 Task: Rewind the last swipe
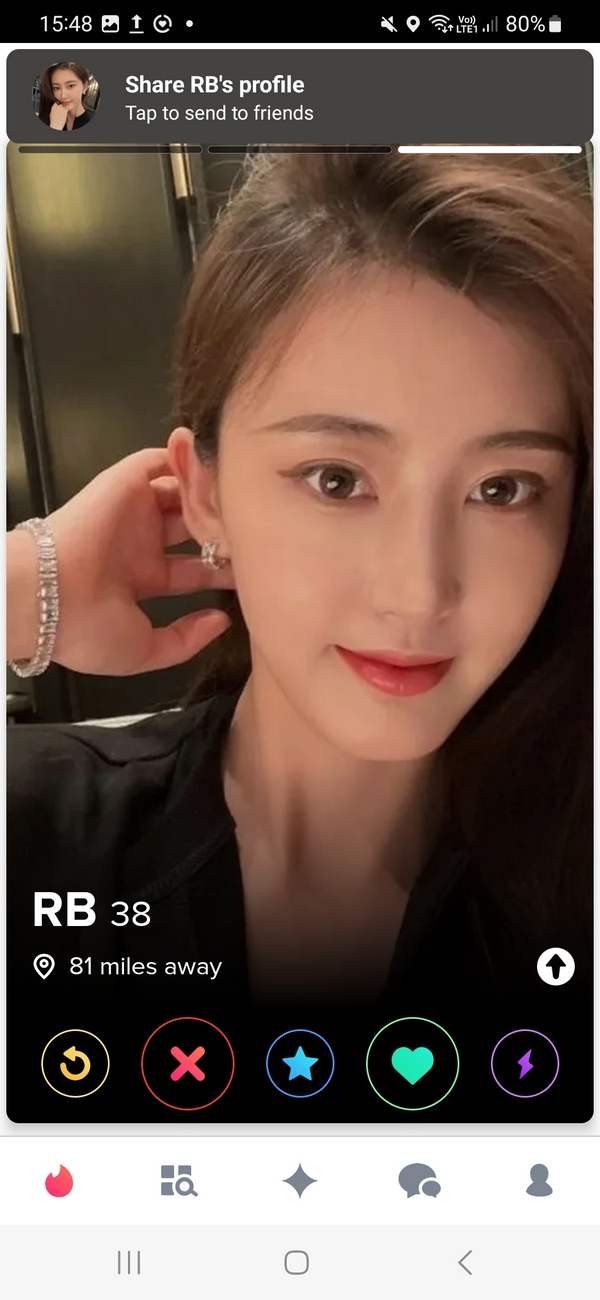(75, 1066)
